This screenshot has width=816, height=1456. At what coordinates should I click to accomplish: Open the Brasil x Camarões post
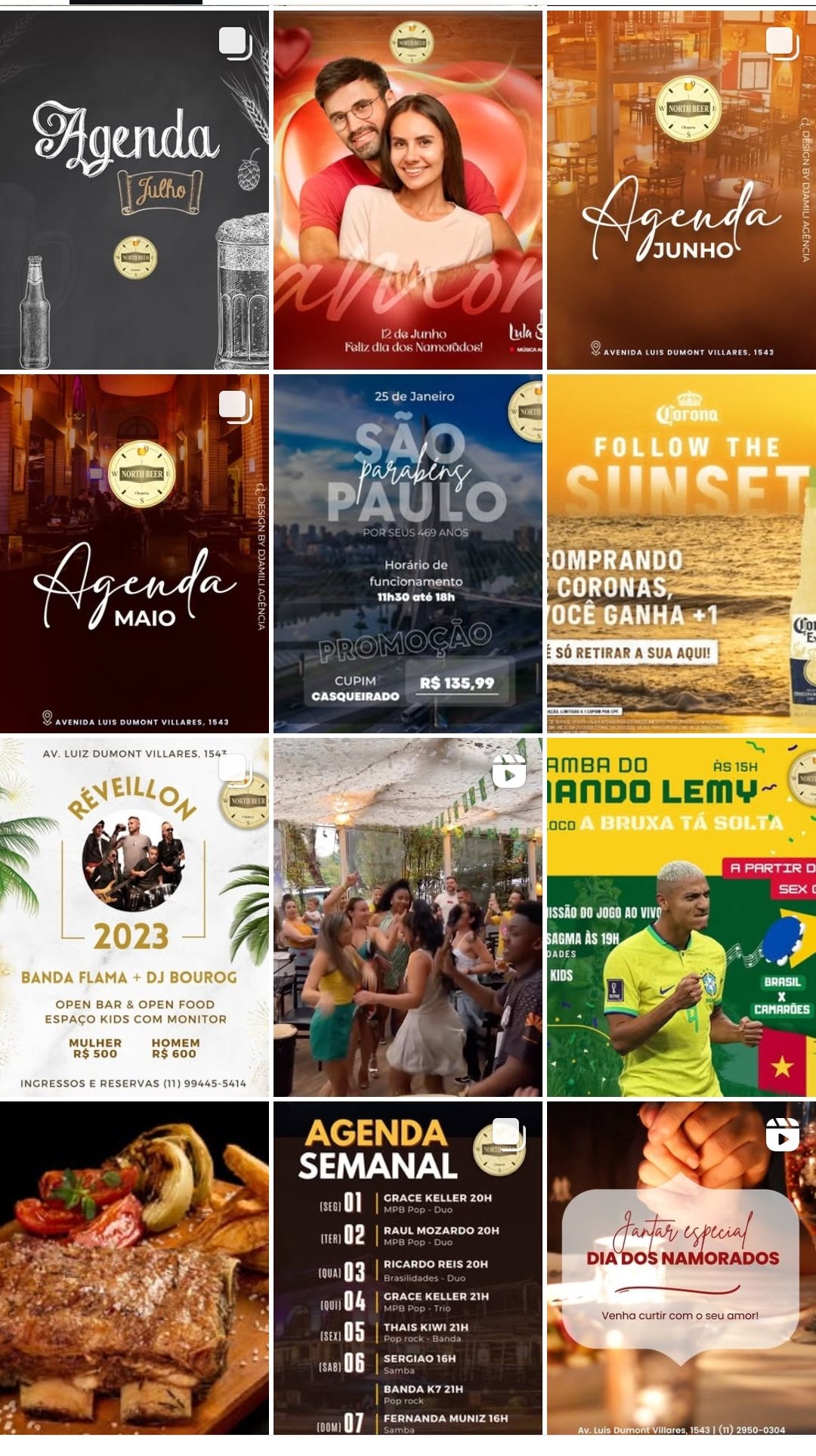tap(682, 917)
